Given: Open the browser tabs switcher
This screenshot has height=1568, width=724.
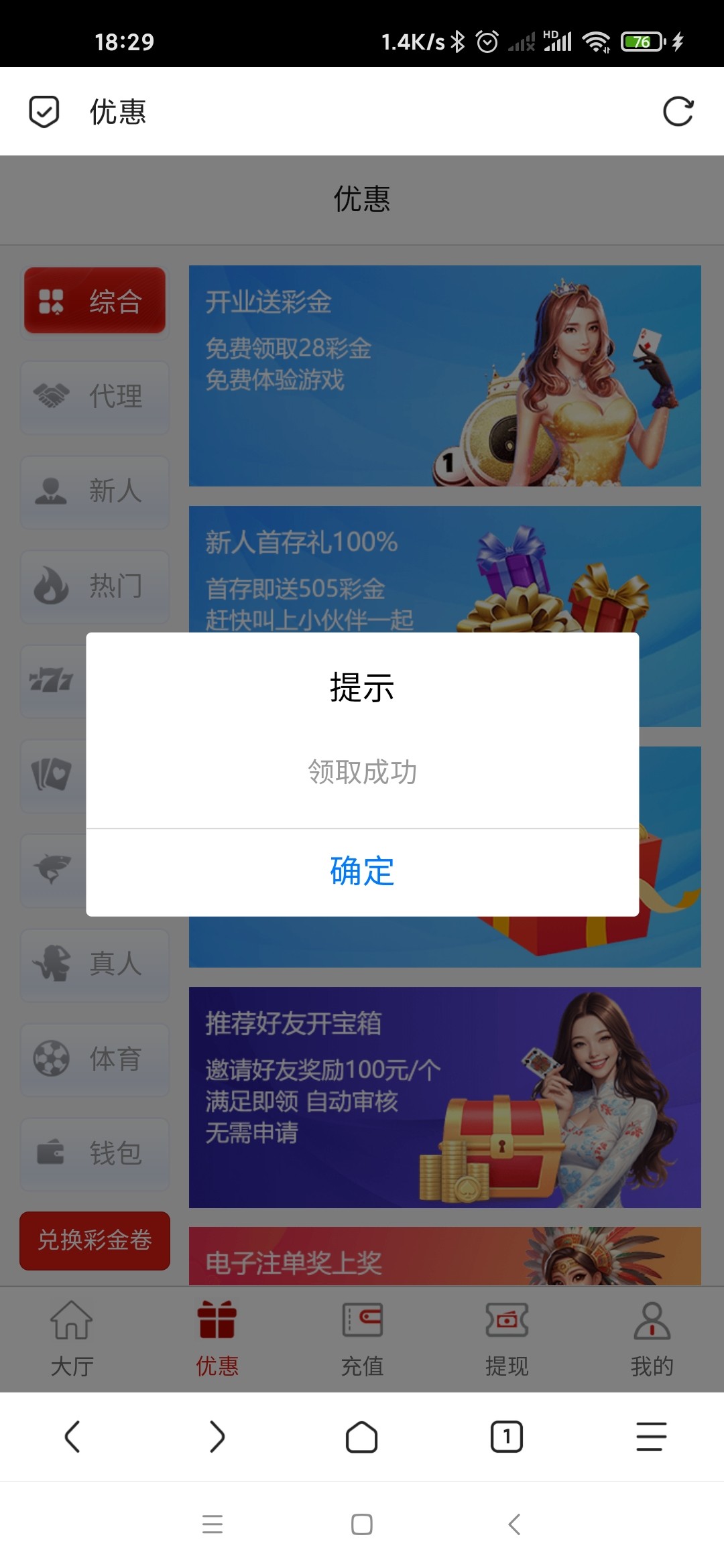Looking at the screenshot, I should tap(507, 1437).
